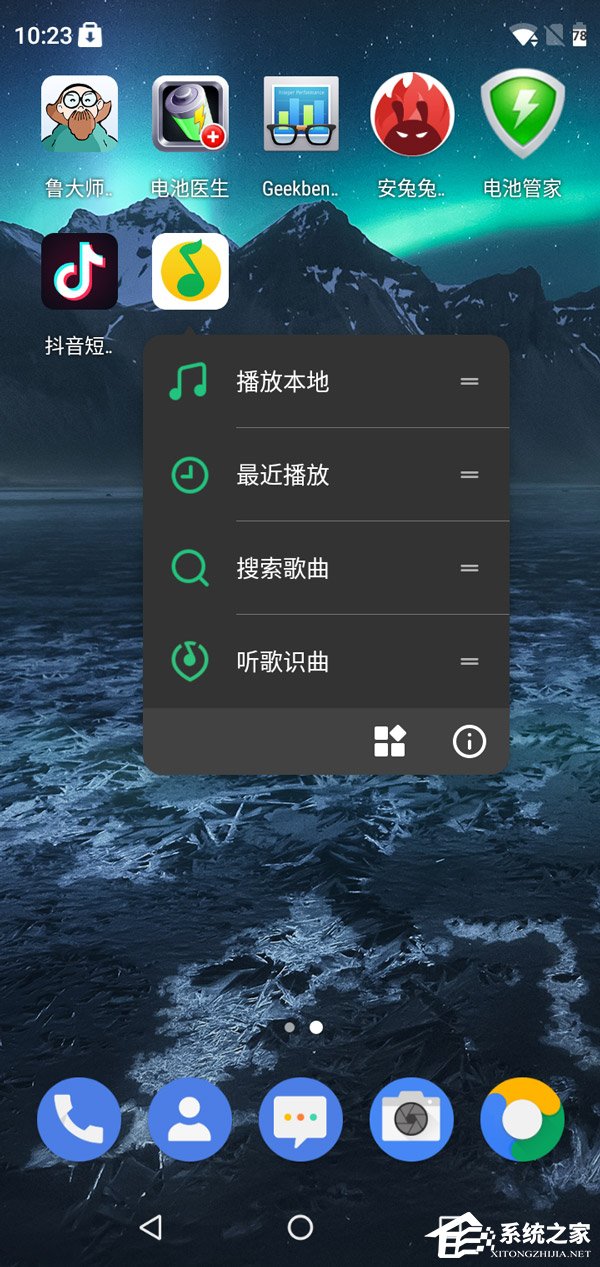
Task: Launch the Messages app in the dock
Action: [301, 1120]
